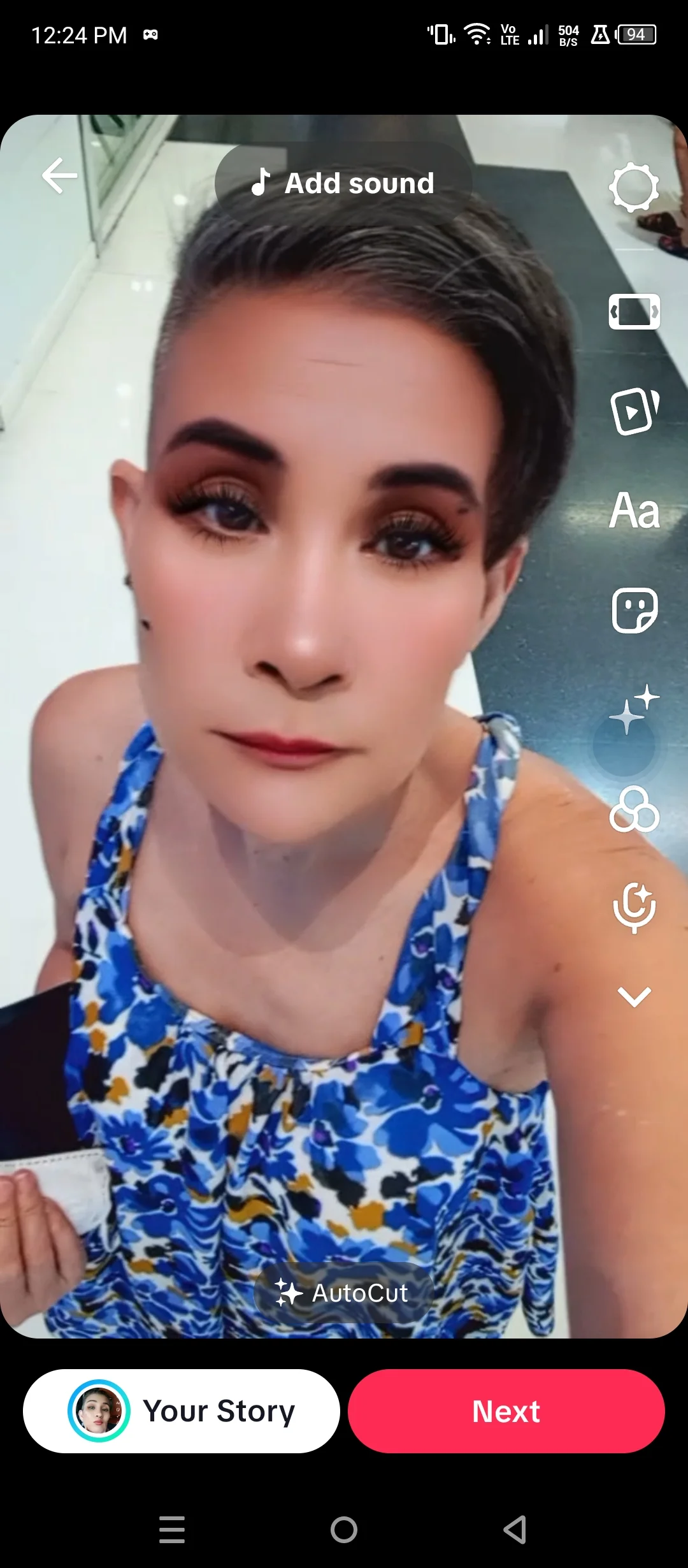
Task: Open the templates icon
Action: tap(634, 411)
